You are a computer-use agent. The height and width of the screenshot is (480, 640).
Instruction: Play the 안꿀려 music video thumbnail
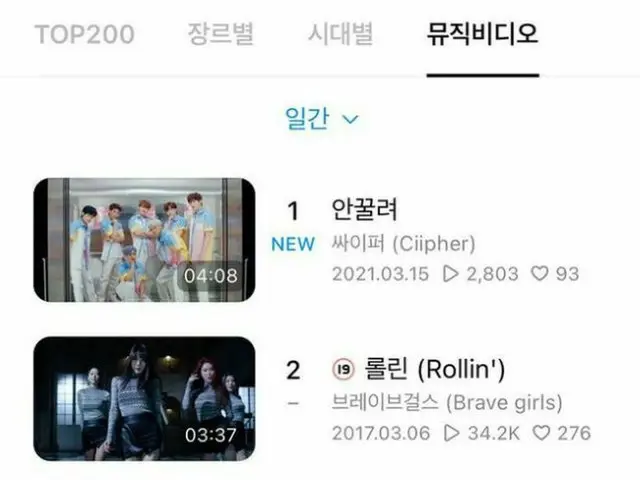click(144, 240)
